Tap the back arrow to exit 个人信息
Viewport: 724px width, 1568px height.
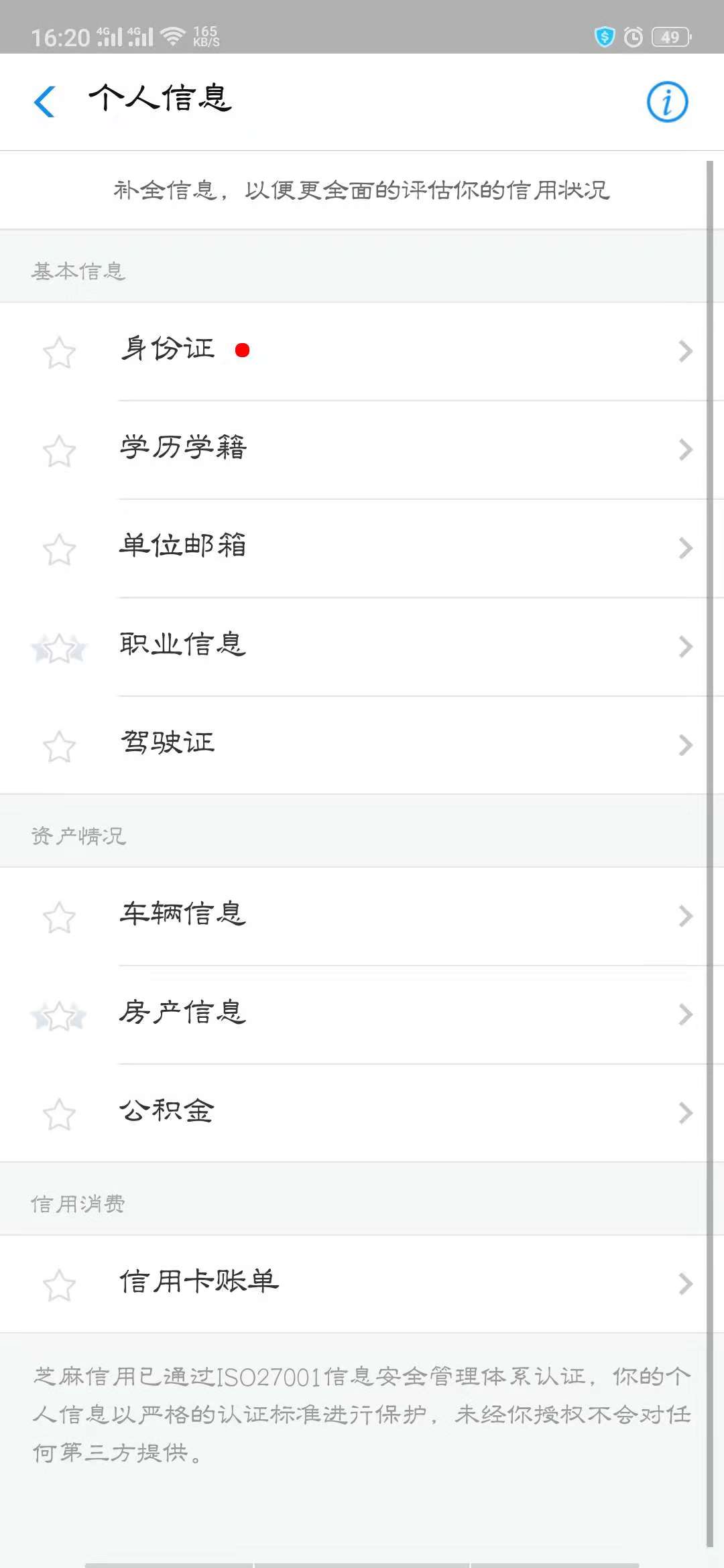click(x=44, y=101)
